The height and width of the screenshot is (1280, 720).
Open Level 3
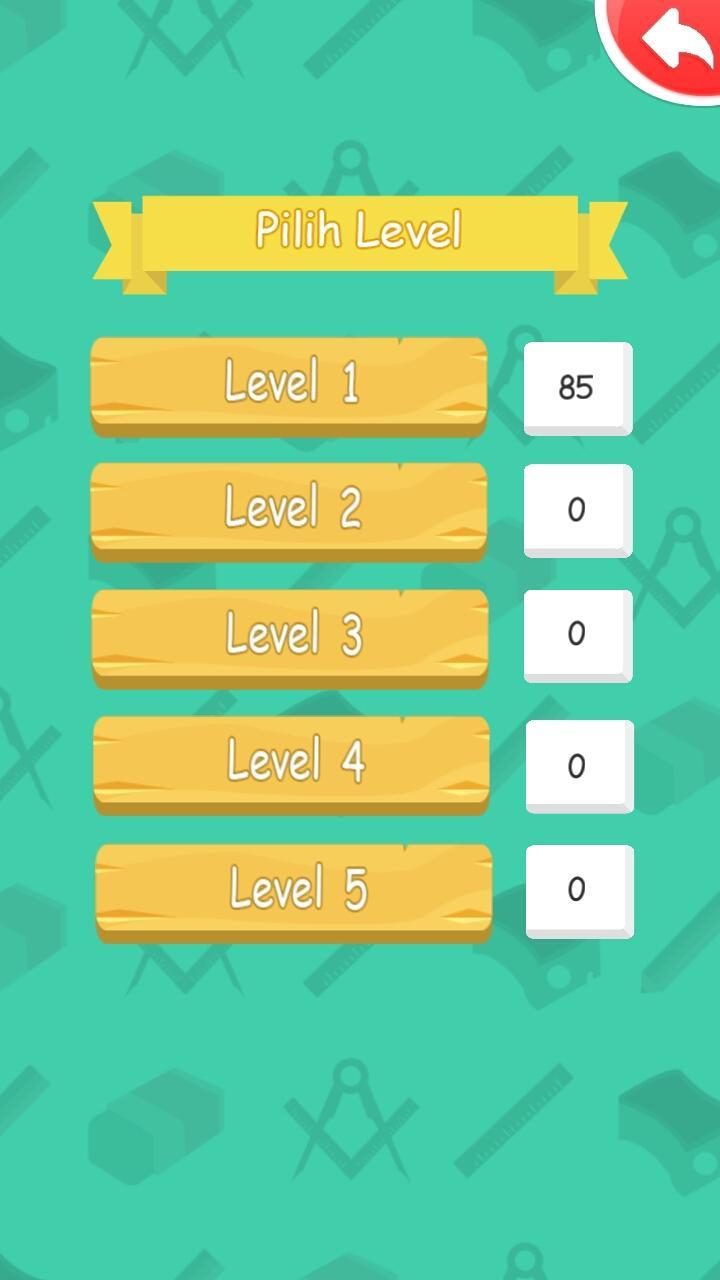(x=290, y=637)
